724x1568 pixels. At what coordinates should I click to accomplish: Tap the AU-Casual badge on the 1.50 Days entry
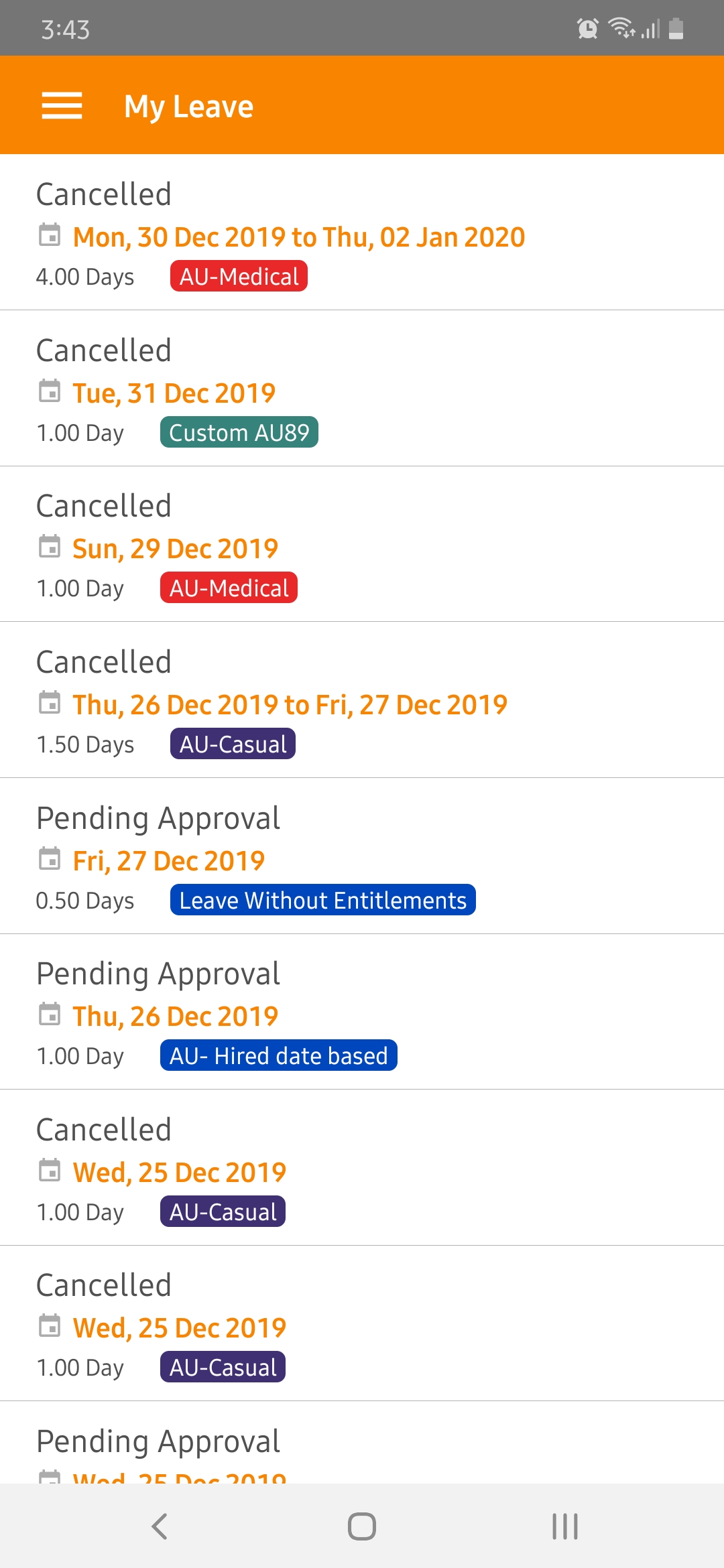[233, 743]
